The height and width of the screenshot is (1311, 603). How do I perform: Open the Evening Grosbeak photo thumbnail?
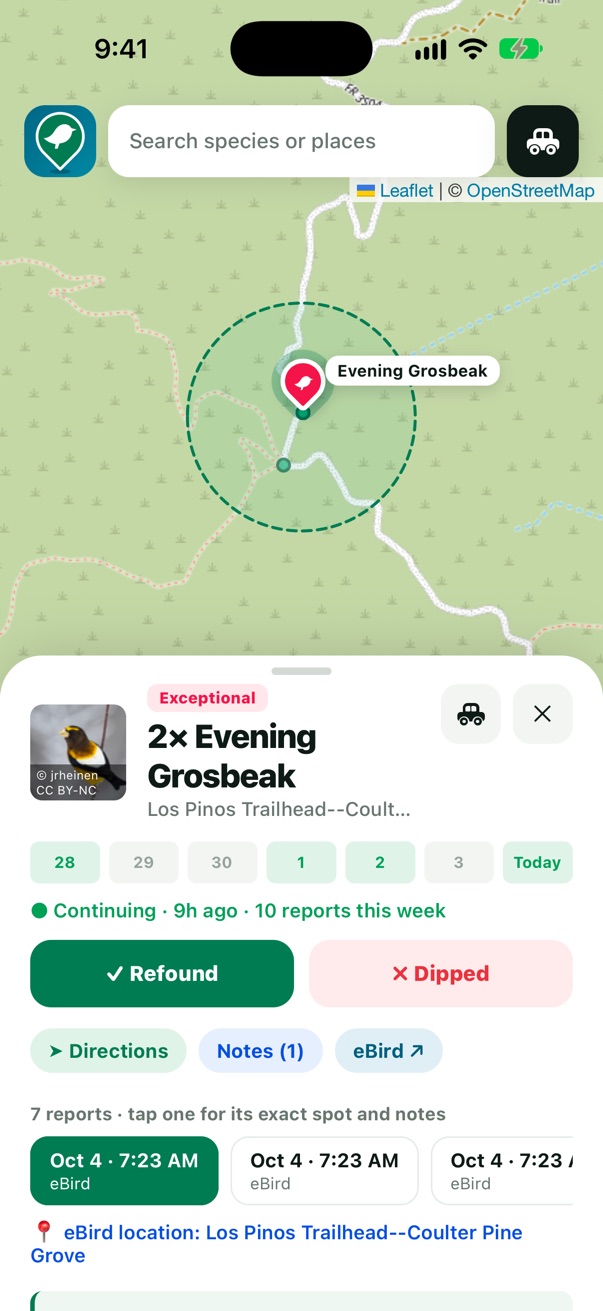coord(78,752)
